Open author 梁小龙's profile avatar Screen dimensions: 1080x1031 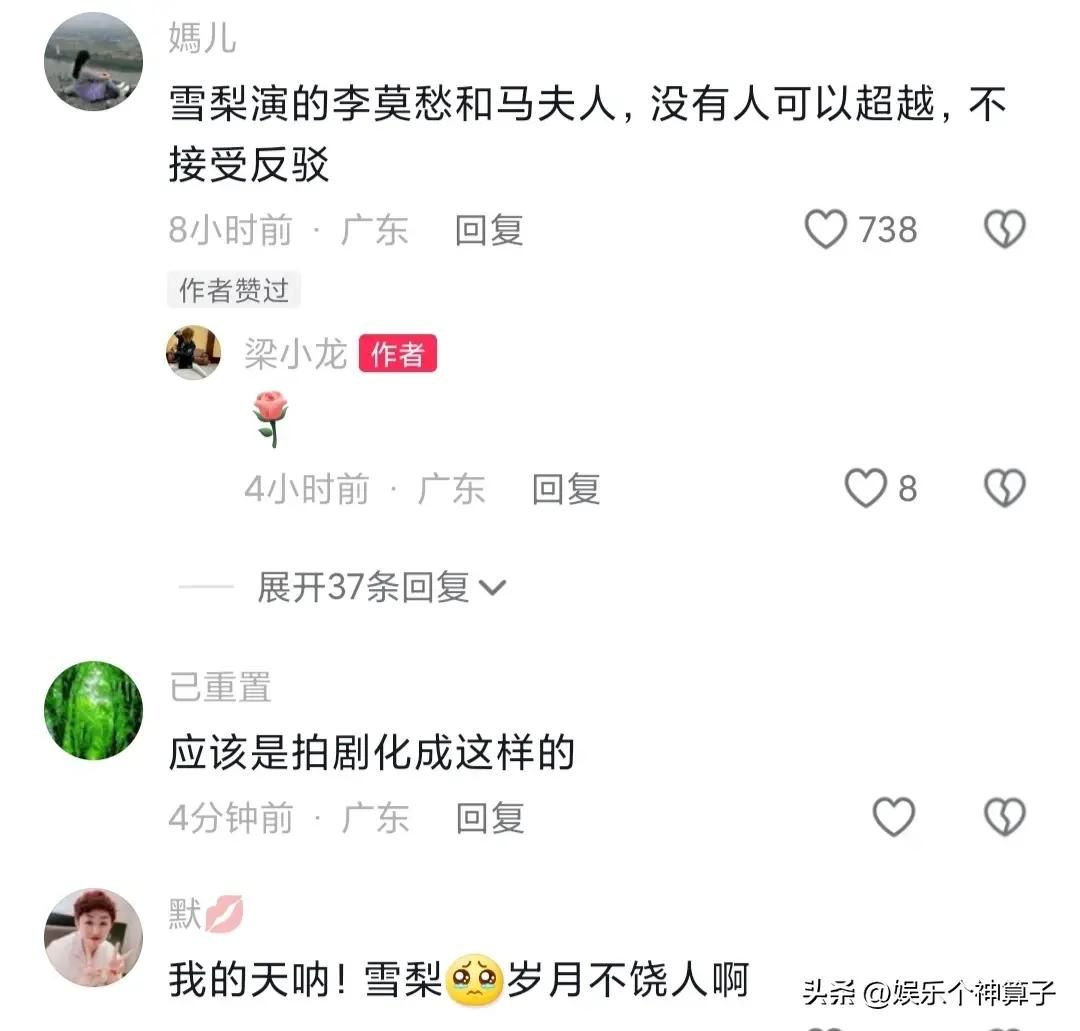pyautogui.click(x=193, y=353)
